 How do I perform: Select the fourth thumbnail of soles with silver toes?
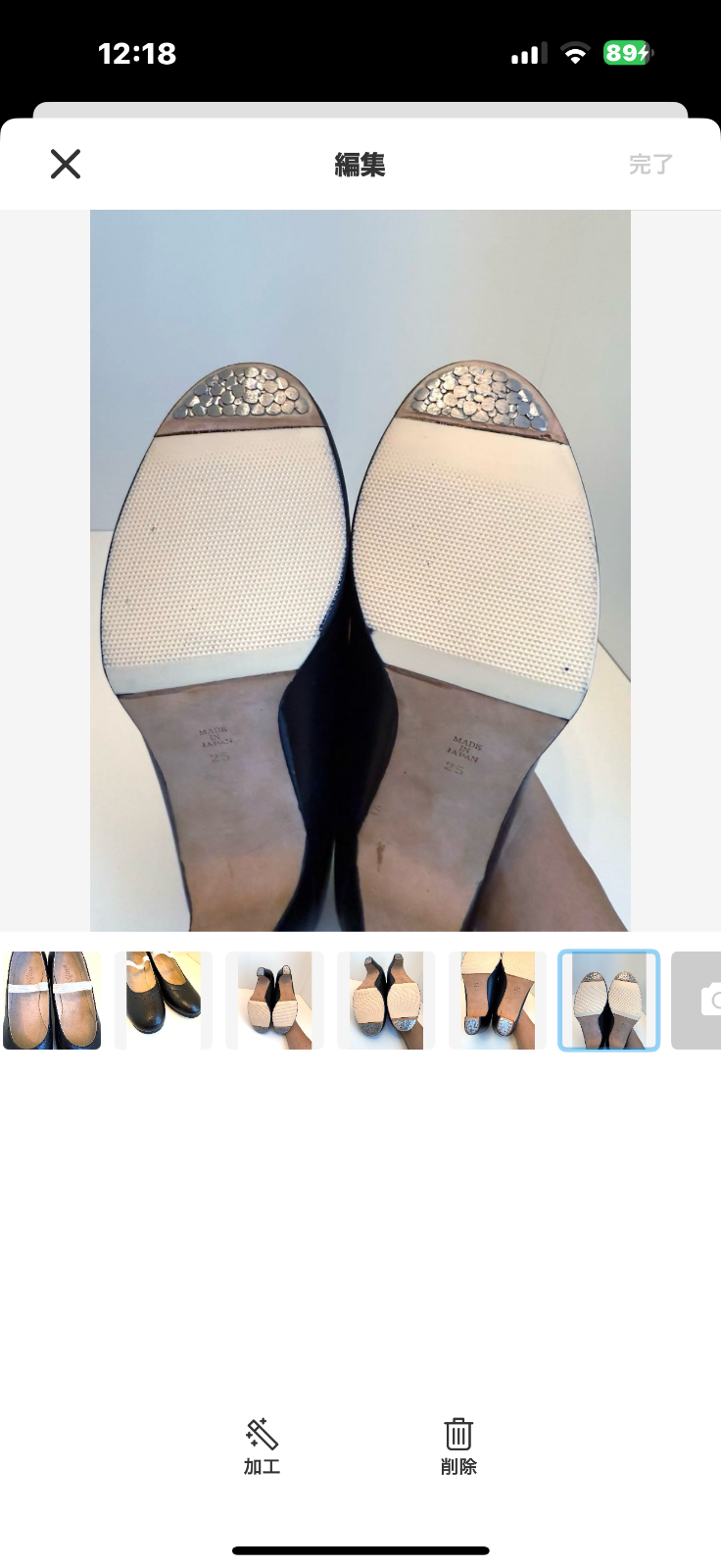(386, 1001)
